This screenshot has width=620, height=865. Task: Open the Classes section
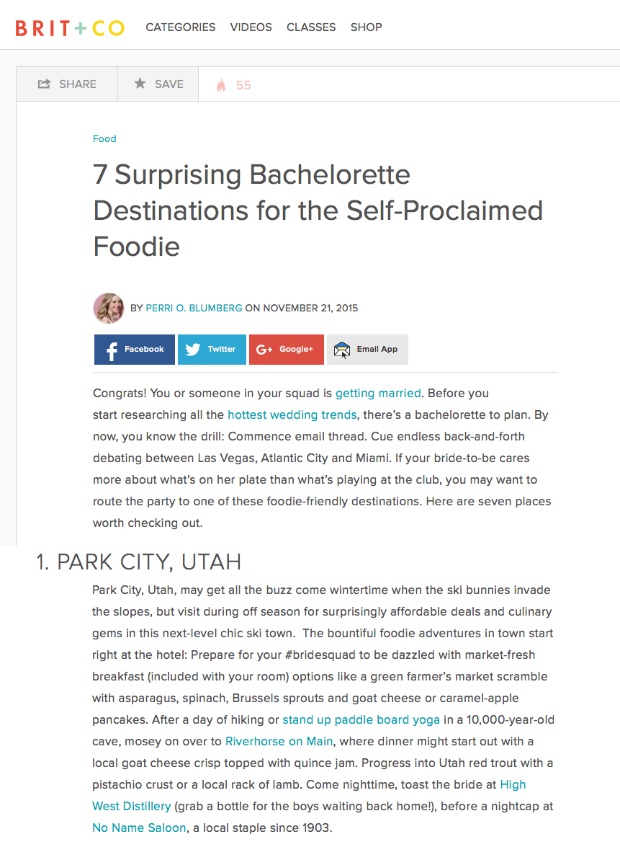coord(311,27)
